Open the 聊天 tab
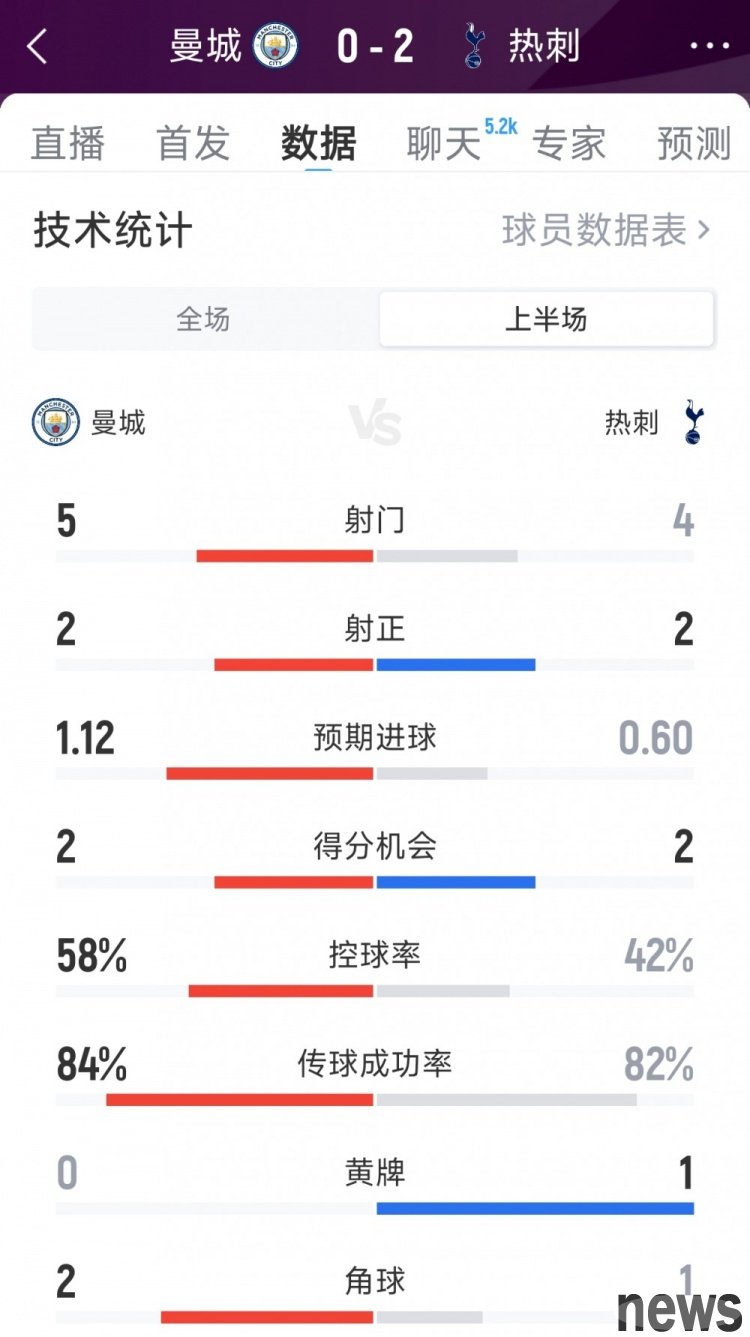 444,144
